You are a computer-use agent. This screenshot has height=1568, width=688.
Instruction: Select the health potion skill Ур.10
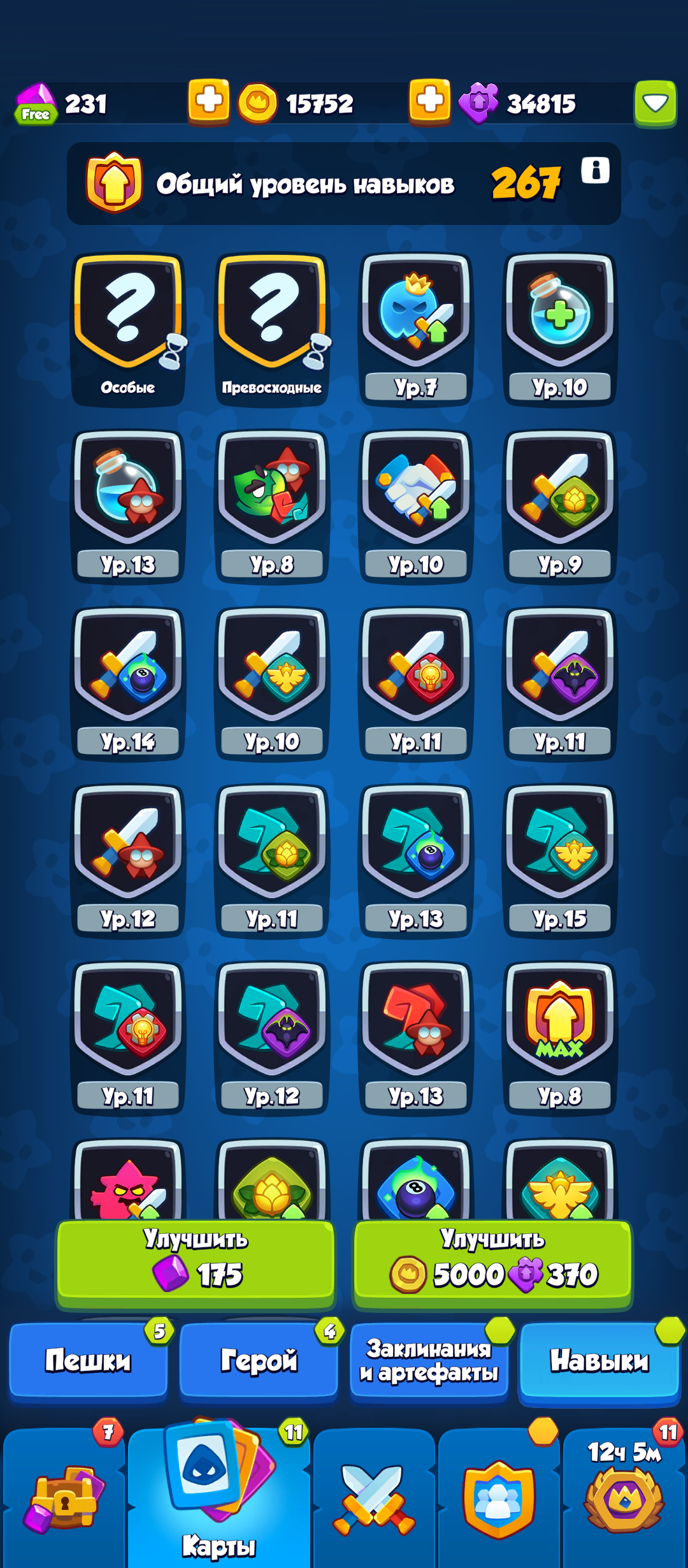coord(560,330)
